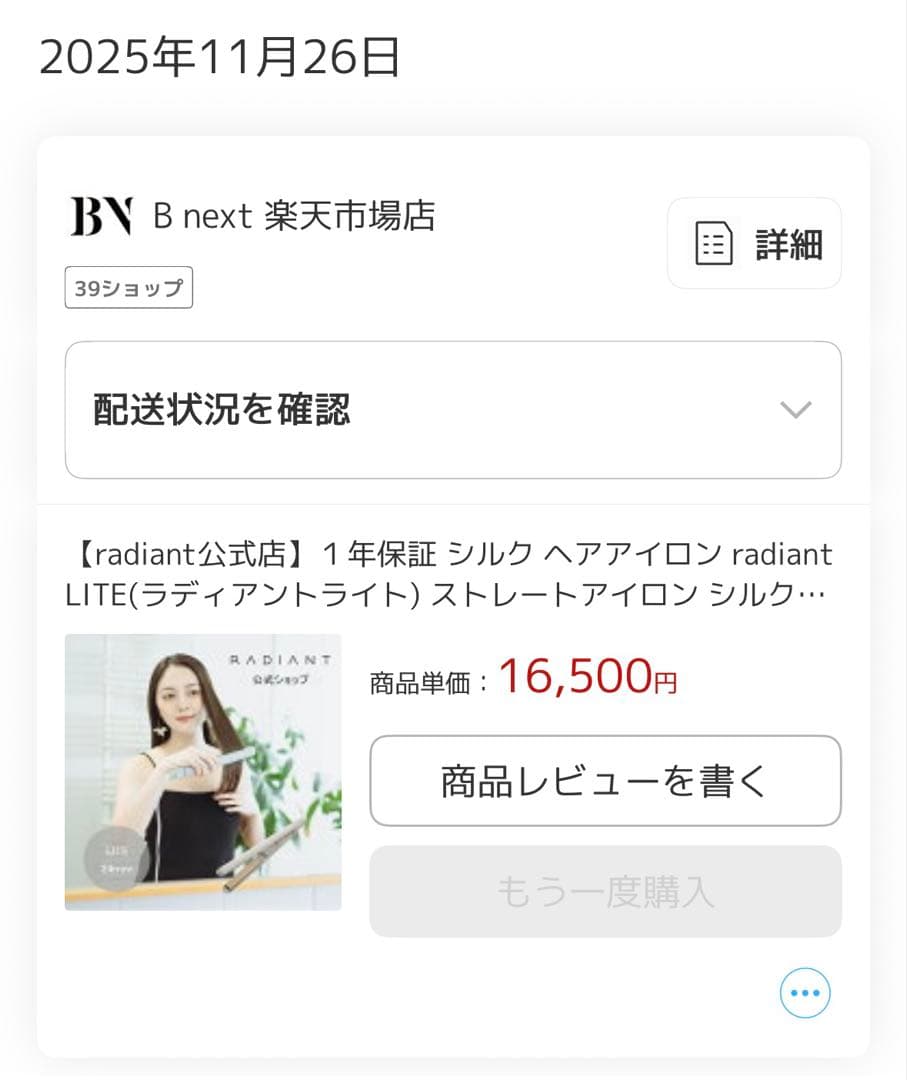Click the BN shop logo icon
907x1080 pixels.
click(100, 215)
